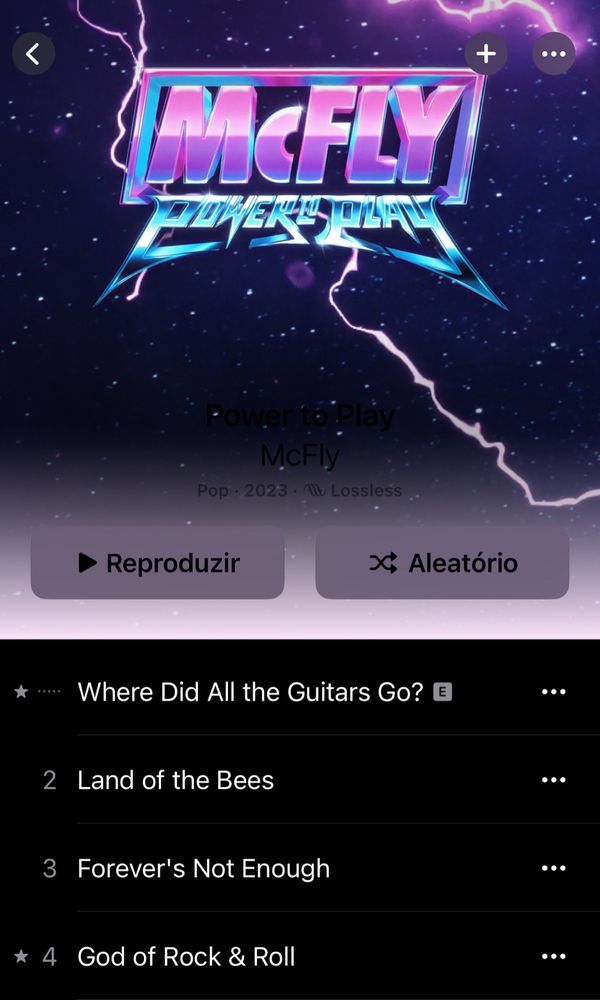
Task: Open options for God of Rock & Roll
Action: tap(553, 957)
